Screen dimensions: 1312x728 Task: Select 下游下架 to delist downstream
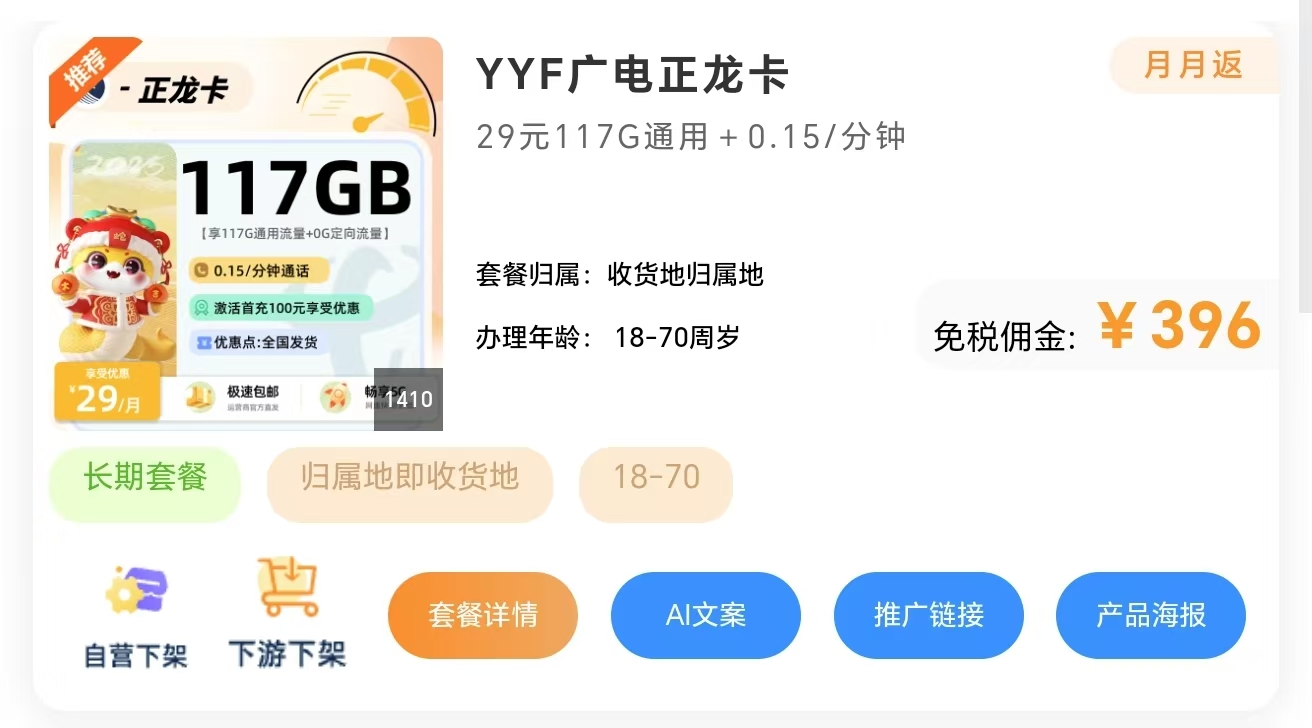(x=287, y=614)
